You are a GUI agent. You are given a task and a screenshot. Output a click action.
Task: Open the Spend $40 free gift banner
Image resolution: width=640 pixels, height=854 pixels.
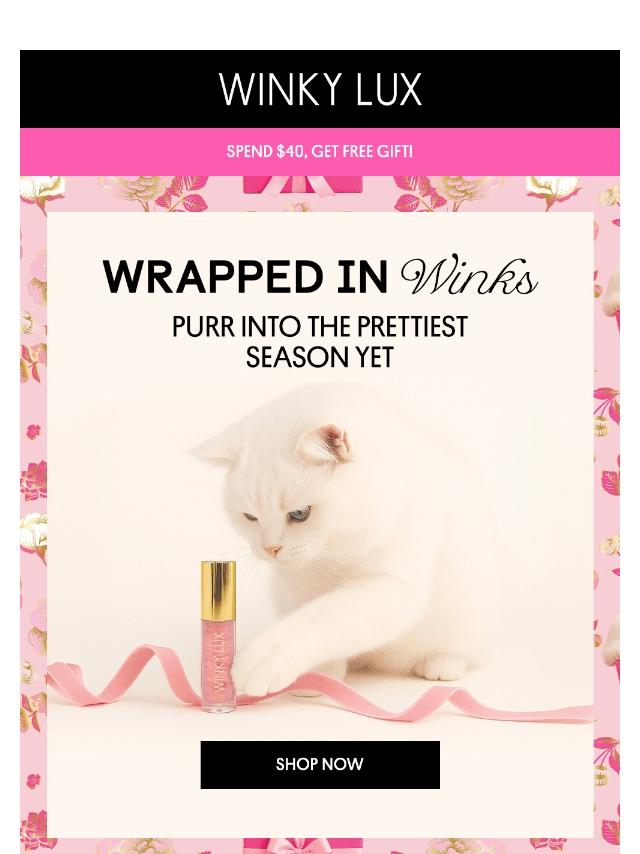click(x=320, y=151)
